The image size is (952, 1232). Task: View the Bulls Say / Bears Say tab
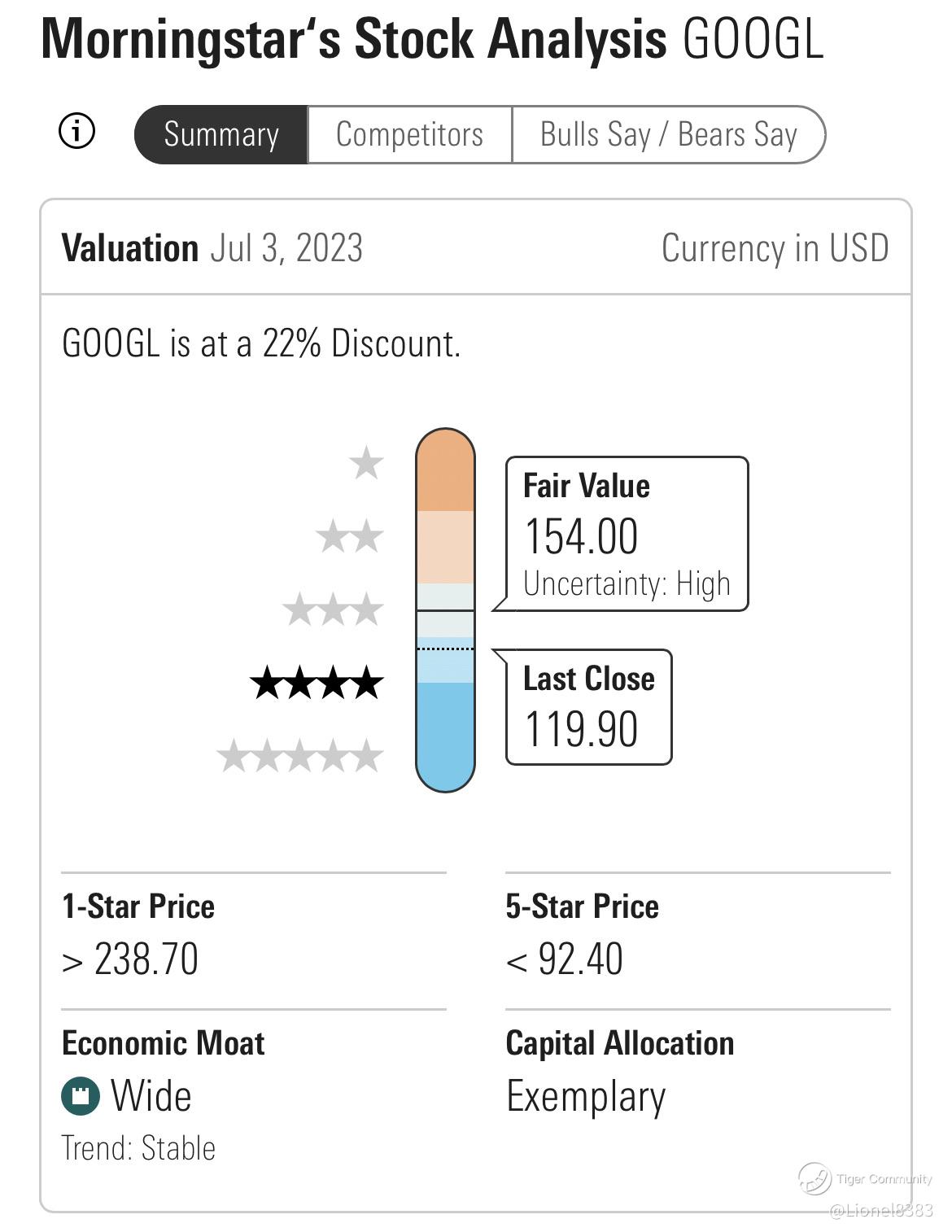[x=668, y=134]
